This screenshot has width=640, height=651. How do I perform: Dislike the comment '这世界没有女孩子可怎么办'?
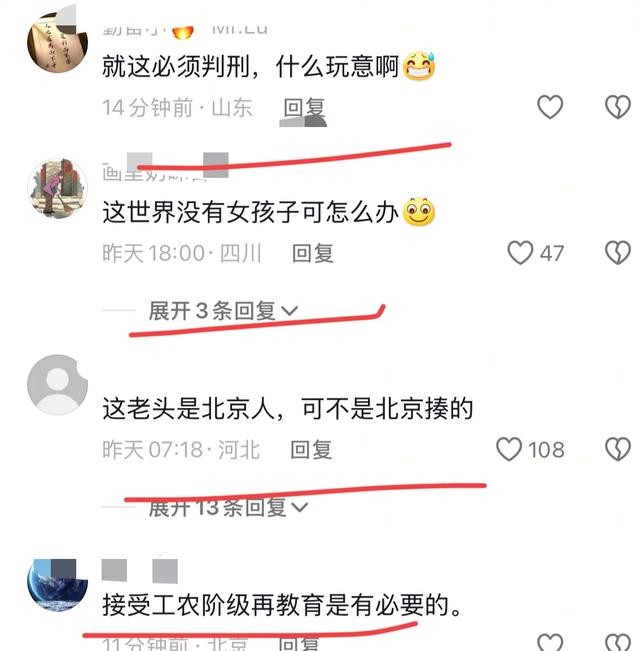point(618,253)
